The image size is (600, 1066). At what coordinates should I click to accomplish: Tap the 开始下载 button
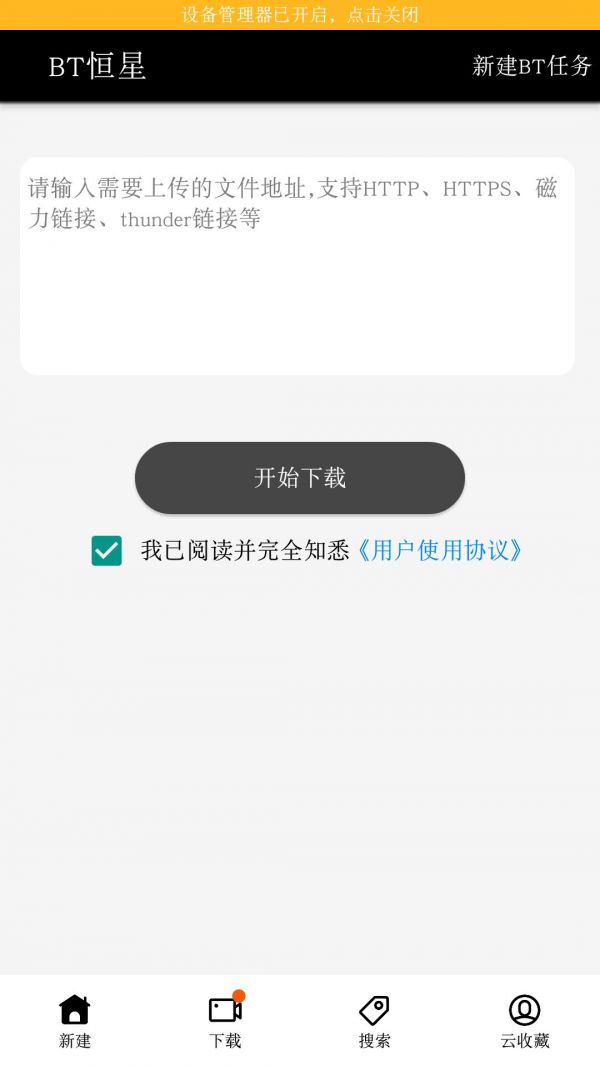[x=300, y=478]
